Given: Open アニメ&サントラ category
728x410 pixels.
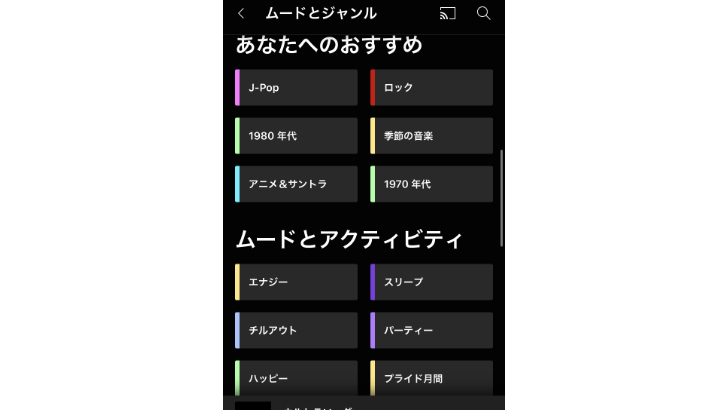Looking at the screenshot, I should pos(296,184).
